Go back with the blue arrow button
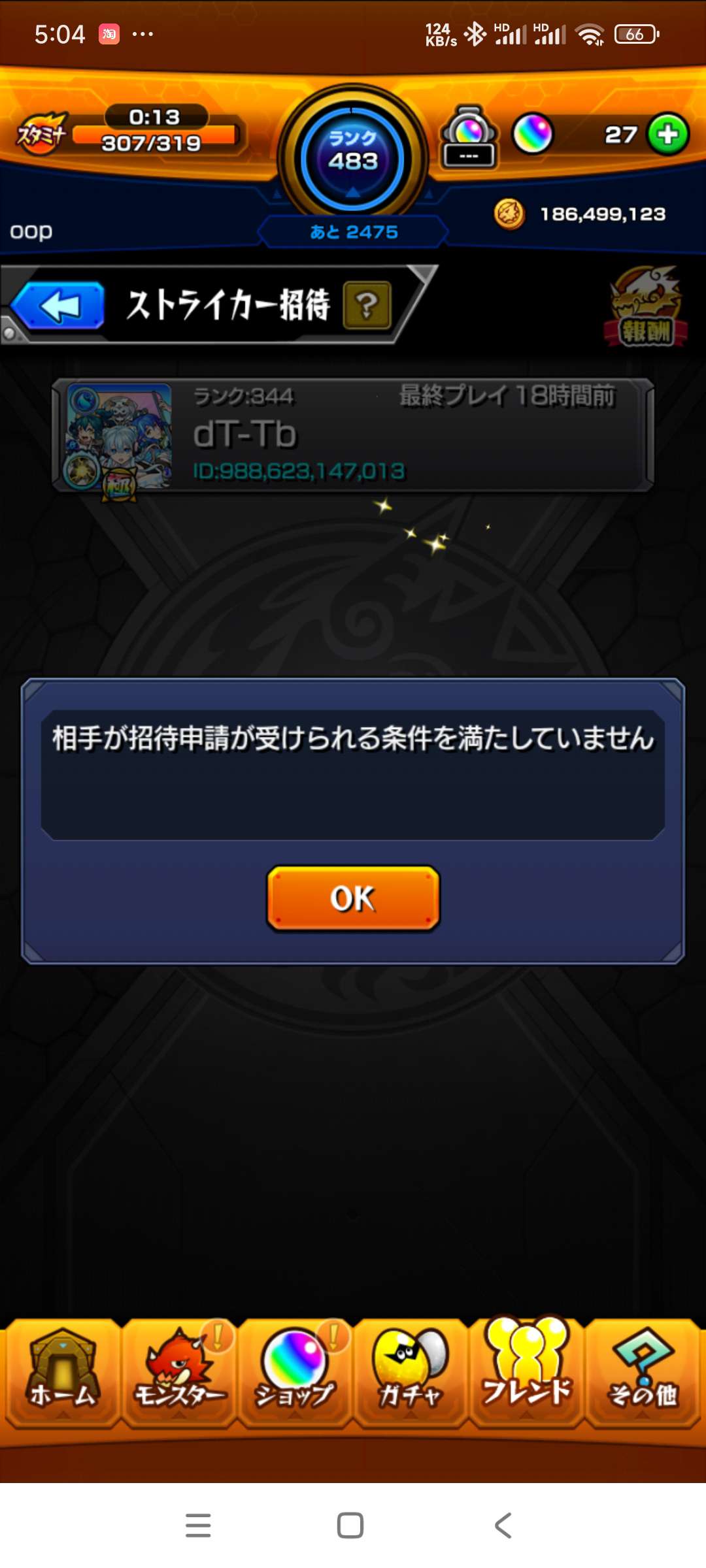 [59, 305]
